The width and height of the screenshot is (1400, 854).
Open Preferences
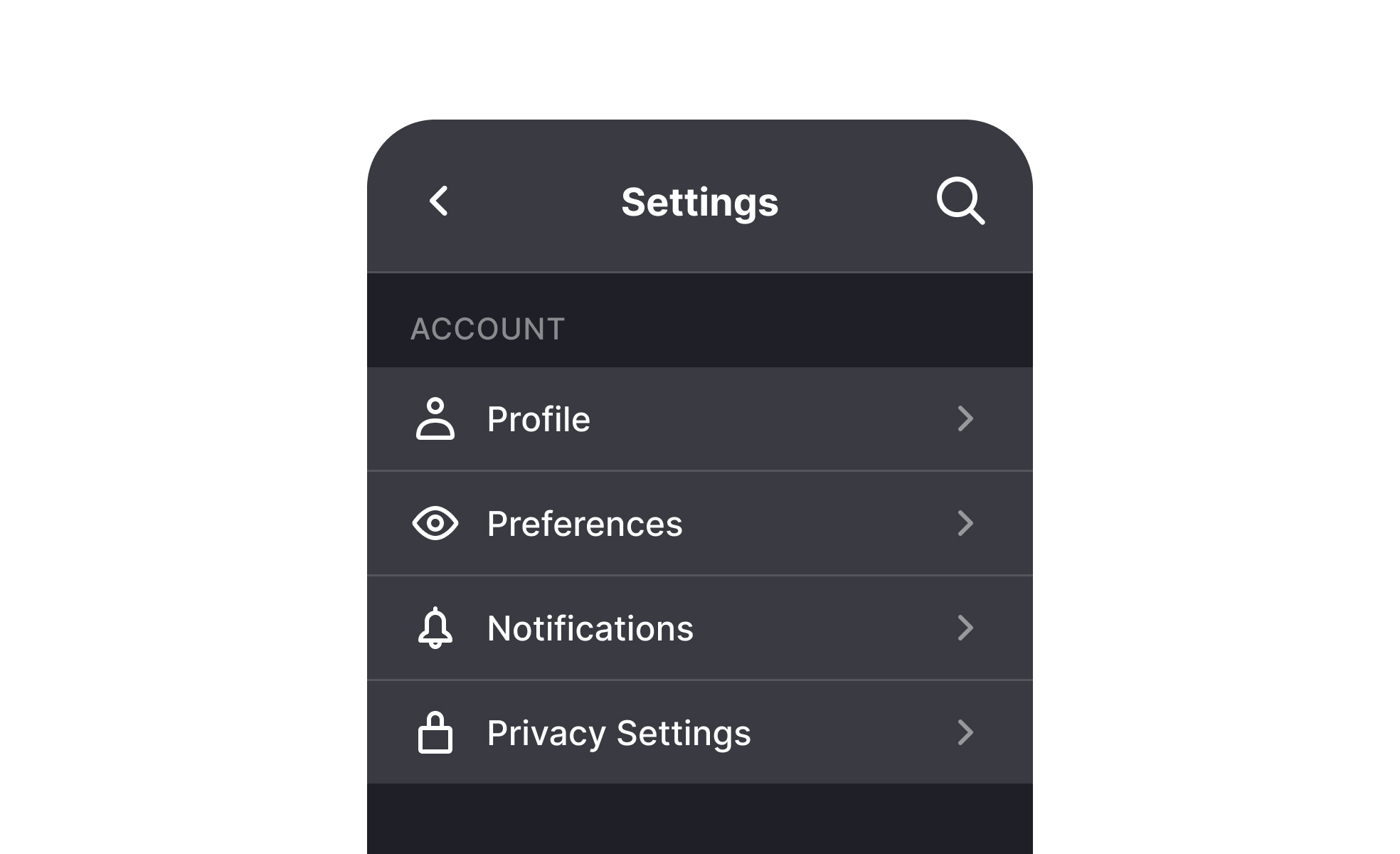pyautogui.click(x=699, y=523)
